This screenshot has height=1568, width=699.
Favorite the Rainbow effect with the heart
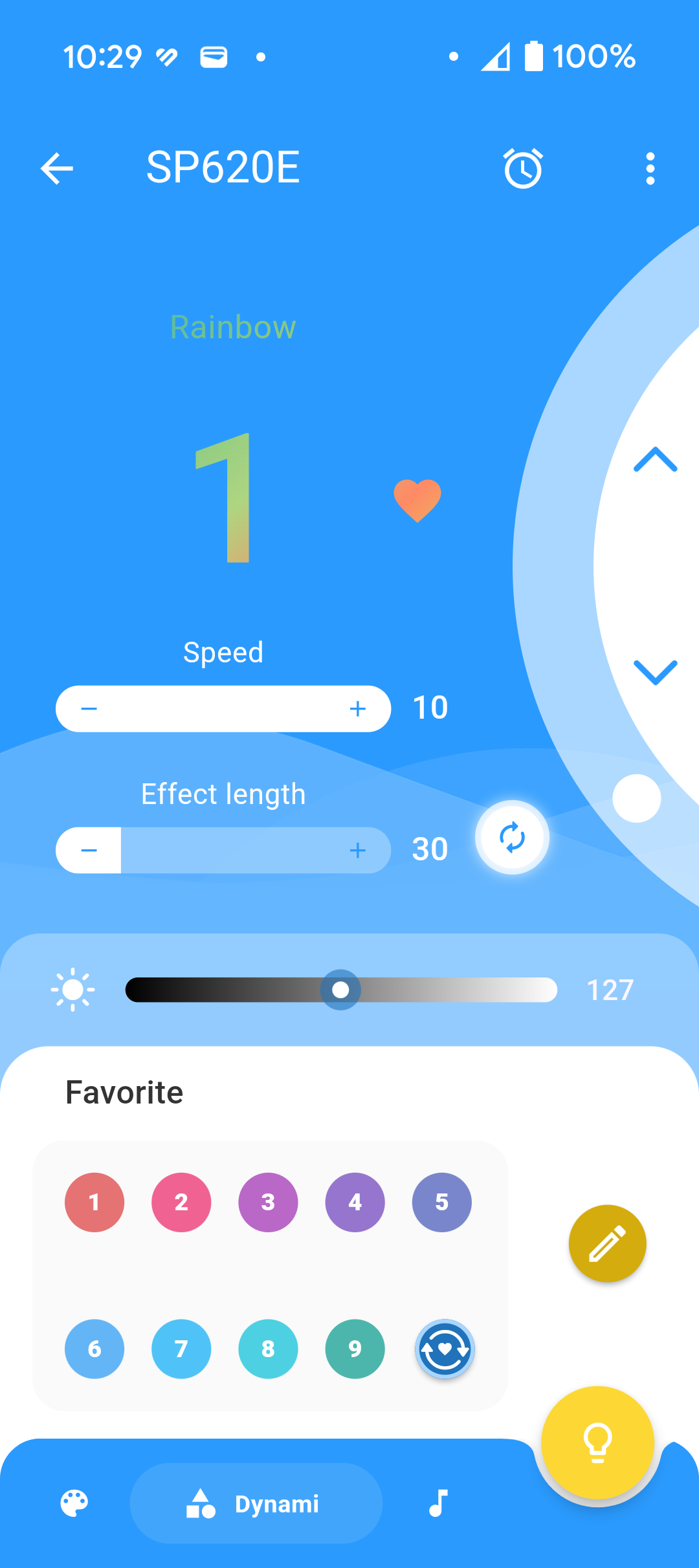[417, 500]
